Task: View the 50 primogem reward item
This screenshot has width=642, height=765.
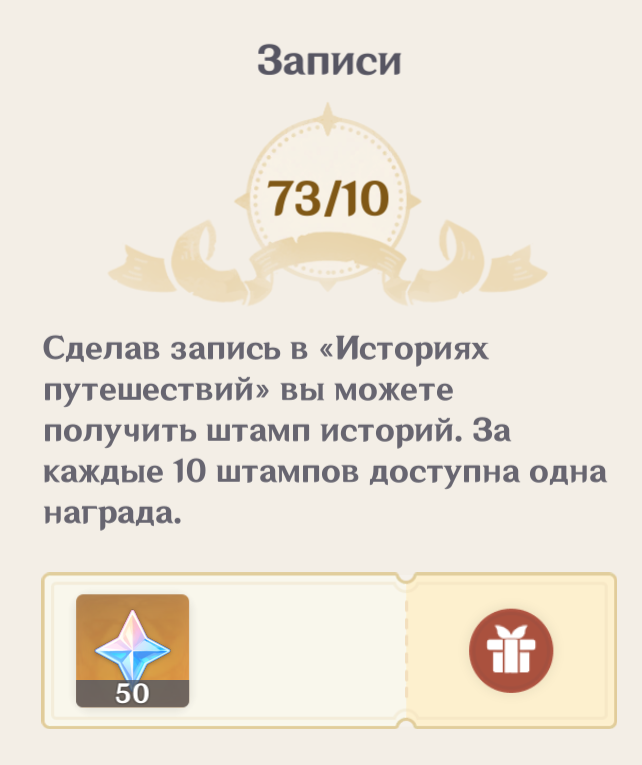Action: coord(132,650)
